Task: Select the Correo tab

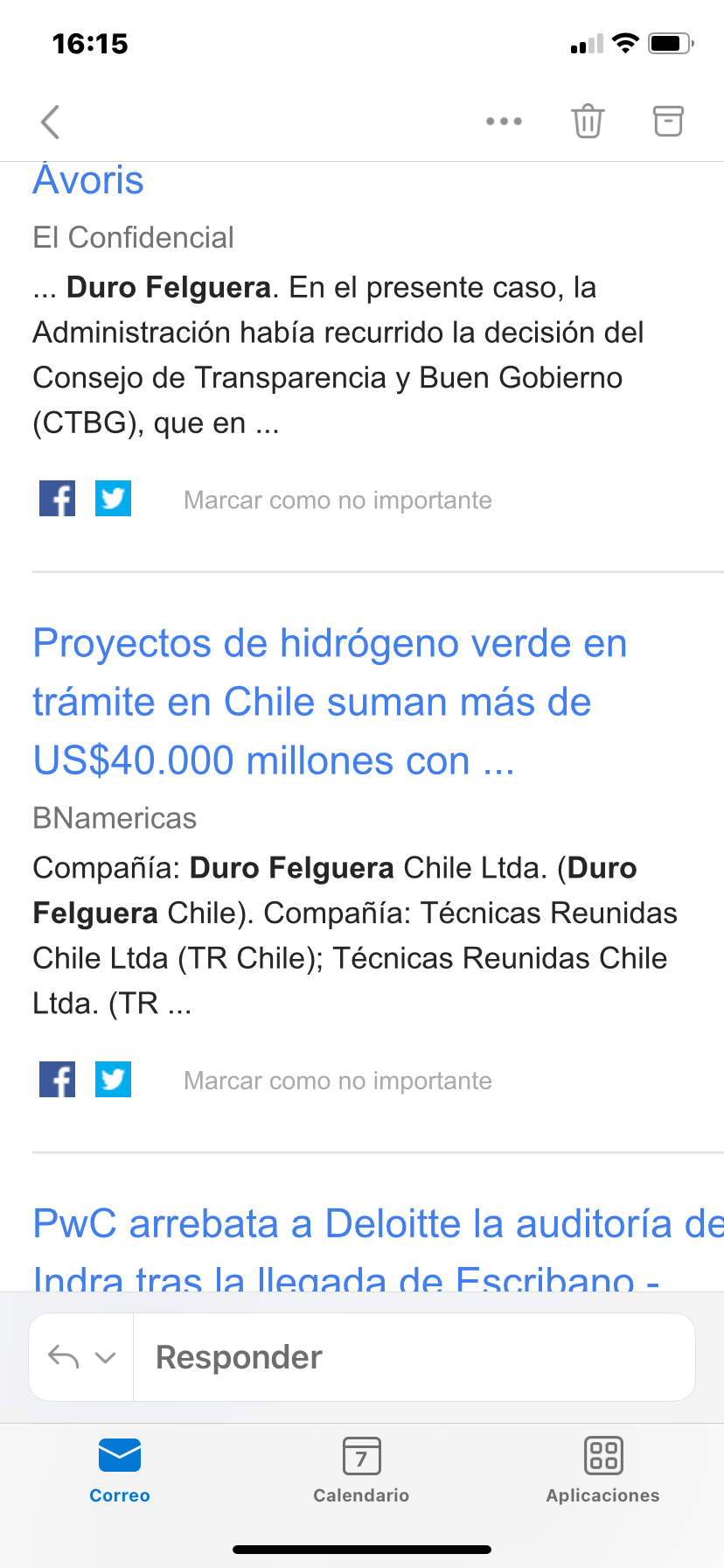Action: point(120,1470)
